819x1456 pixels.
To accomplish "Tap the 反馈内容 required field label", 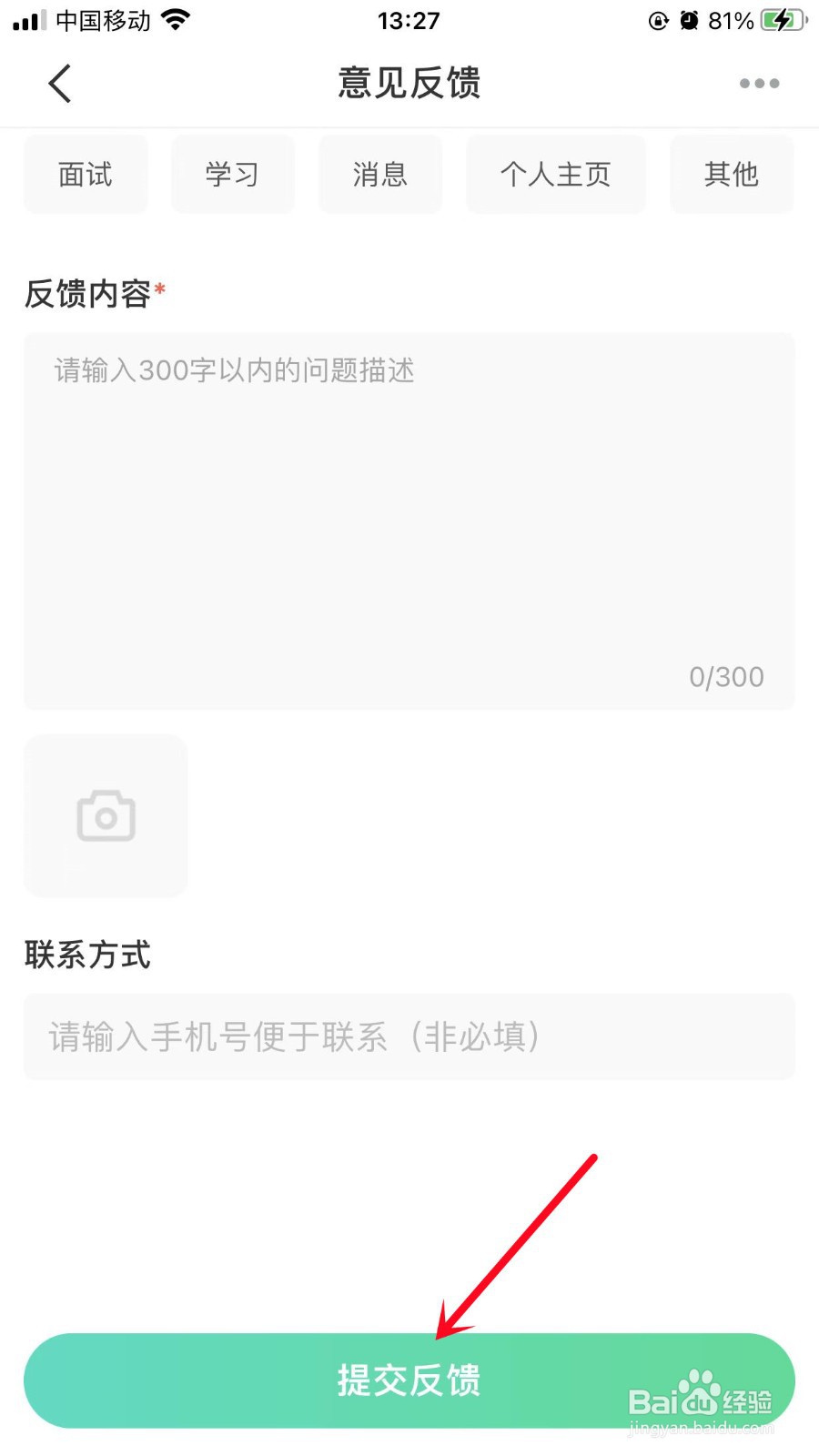I will point(86,293).
